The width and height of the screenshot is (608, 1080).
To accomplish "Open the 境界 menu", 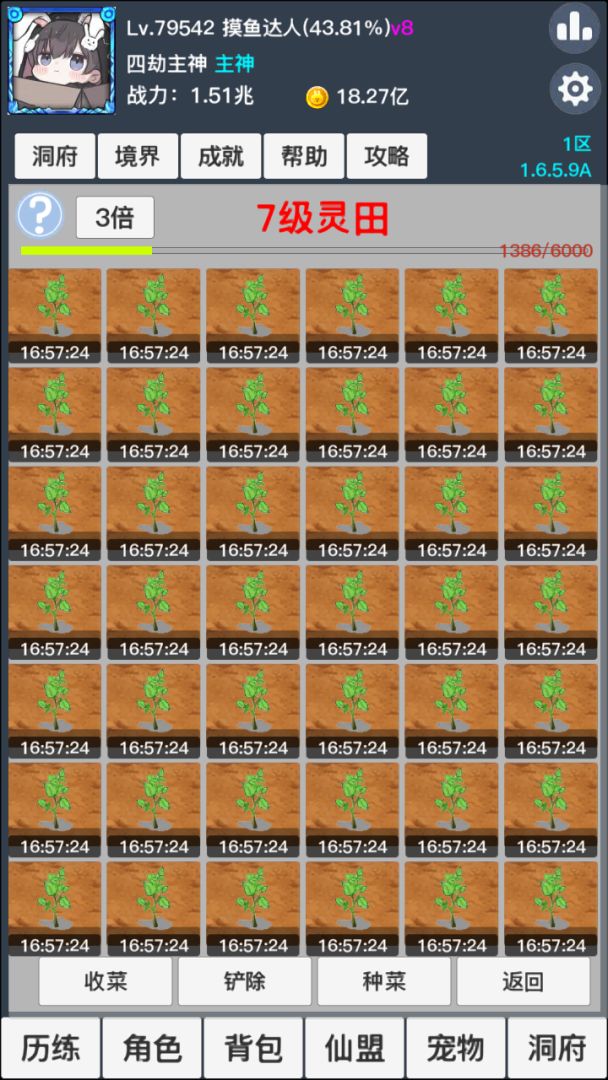I will (138, 156).
